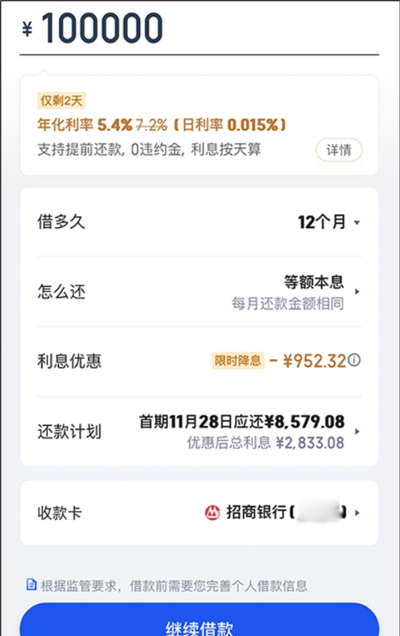View the 还款计划 repayment plan
This screenshot has width=400, height=636.
click(199, 432)
